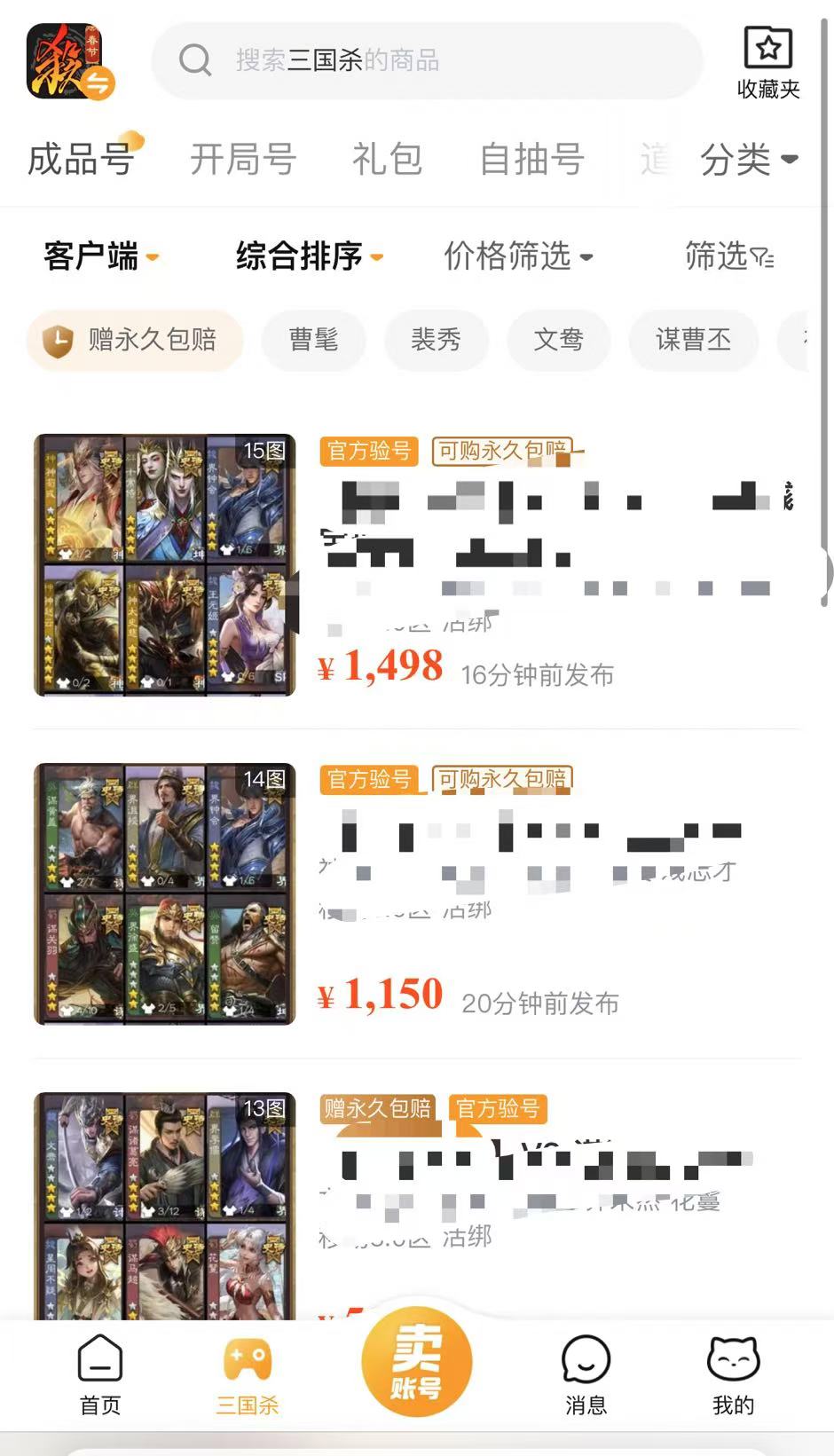
Task: Select the 裴秀 filter chip
Action: [436, 340]
